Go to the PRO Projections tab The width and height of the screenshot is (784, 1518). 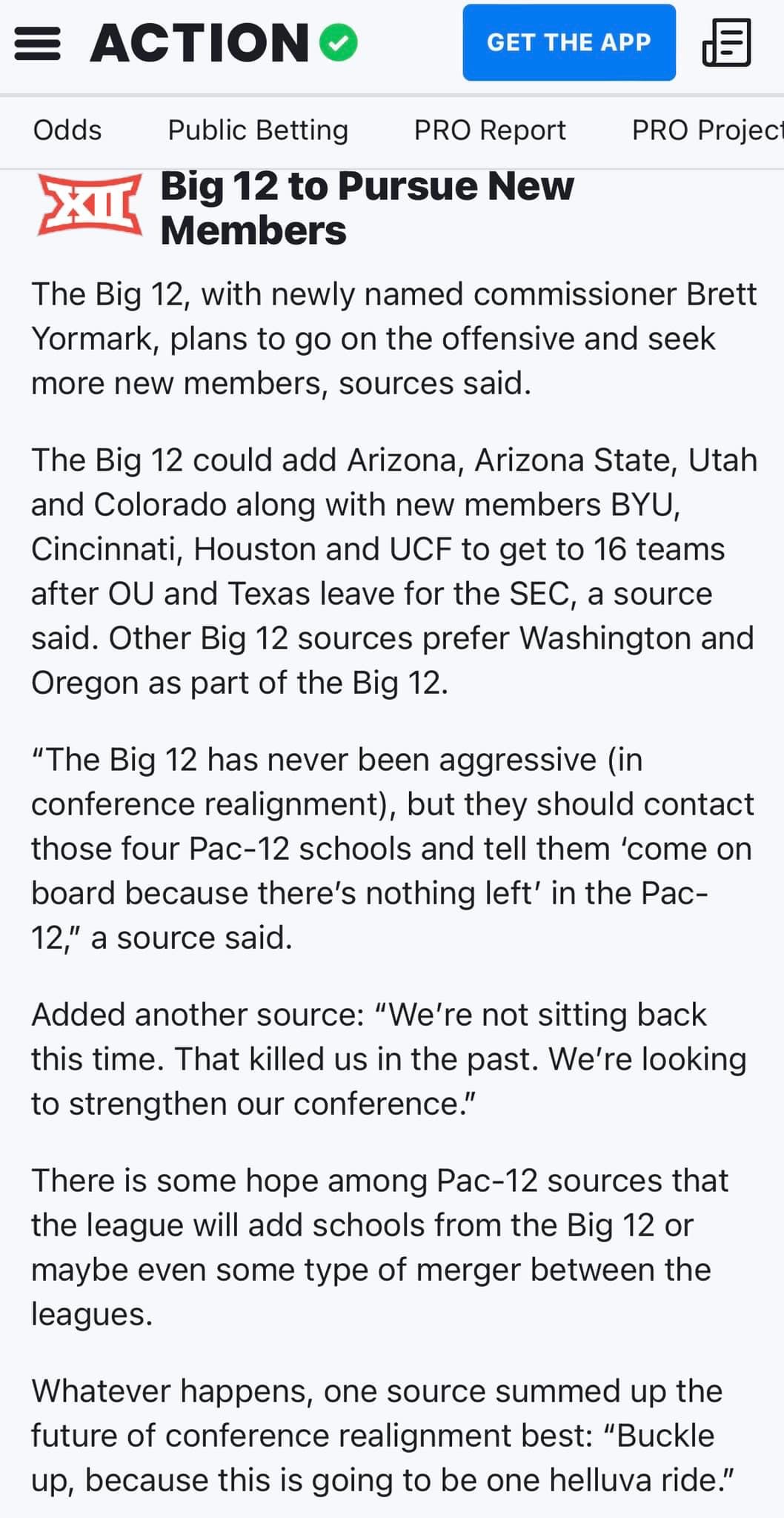click(x=707, y=130)
